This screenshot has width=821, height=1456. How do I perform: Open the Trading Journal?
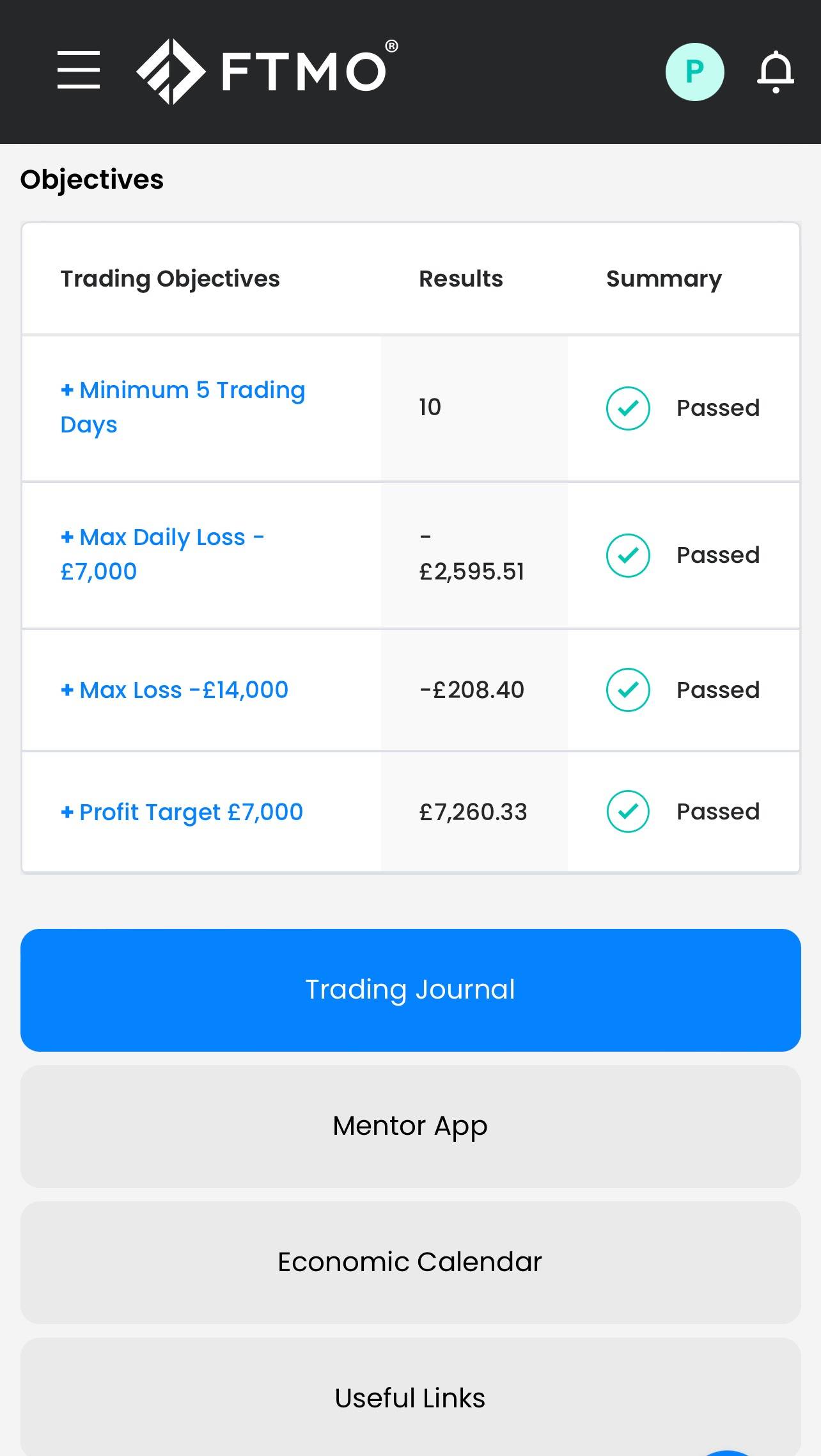tap(410, 989)
